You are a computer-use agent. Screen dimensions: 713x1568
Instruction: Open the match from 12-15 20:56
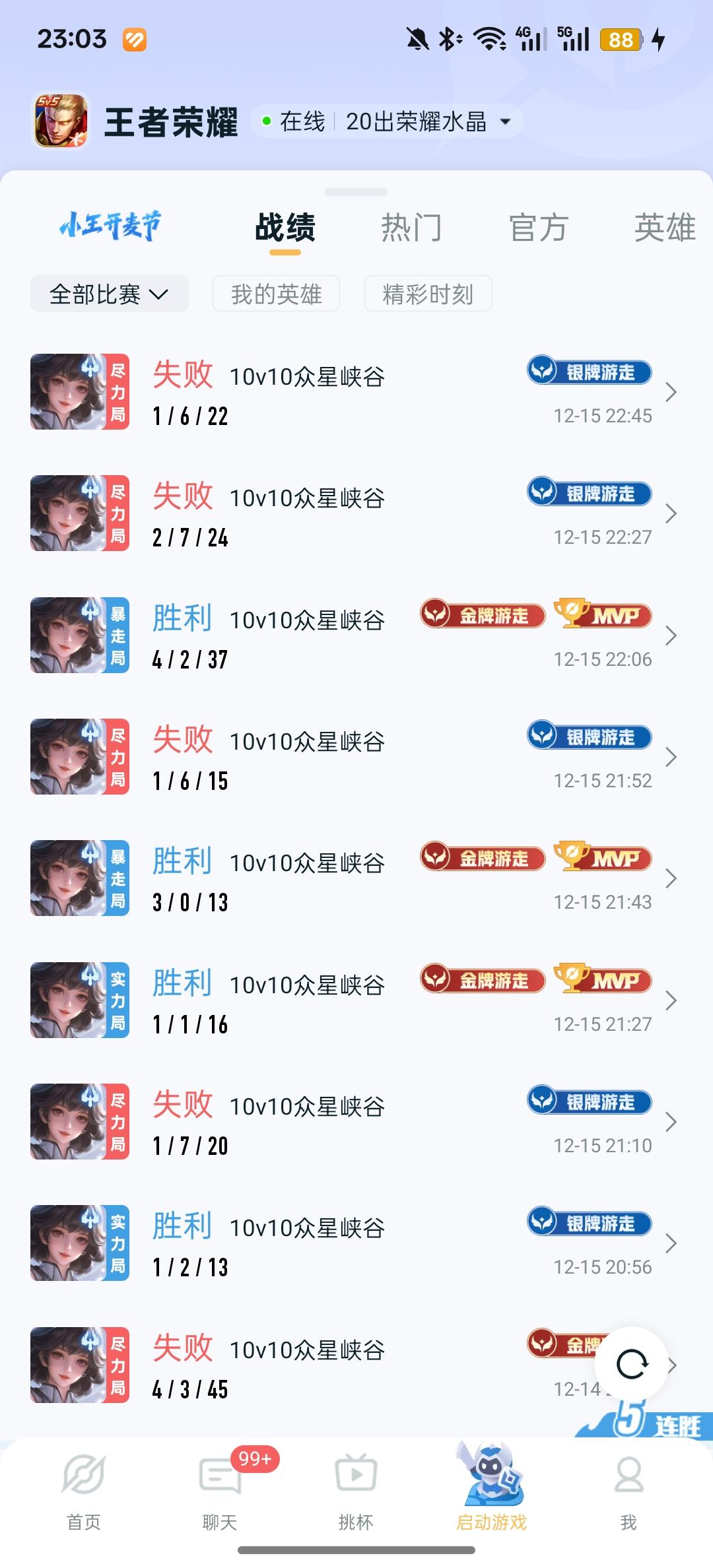[x=356, y=1243]
